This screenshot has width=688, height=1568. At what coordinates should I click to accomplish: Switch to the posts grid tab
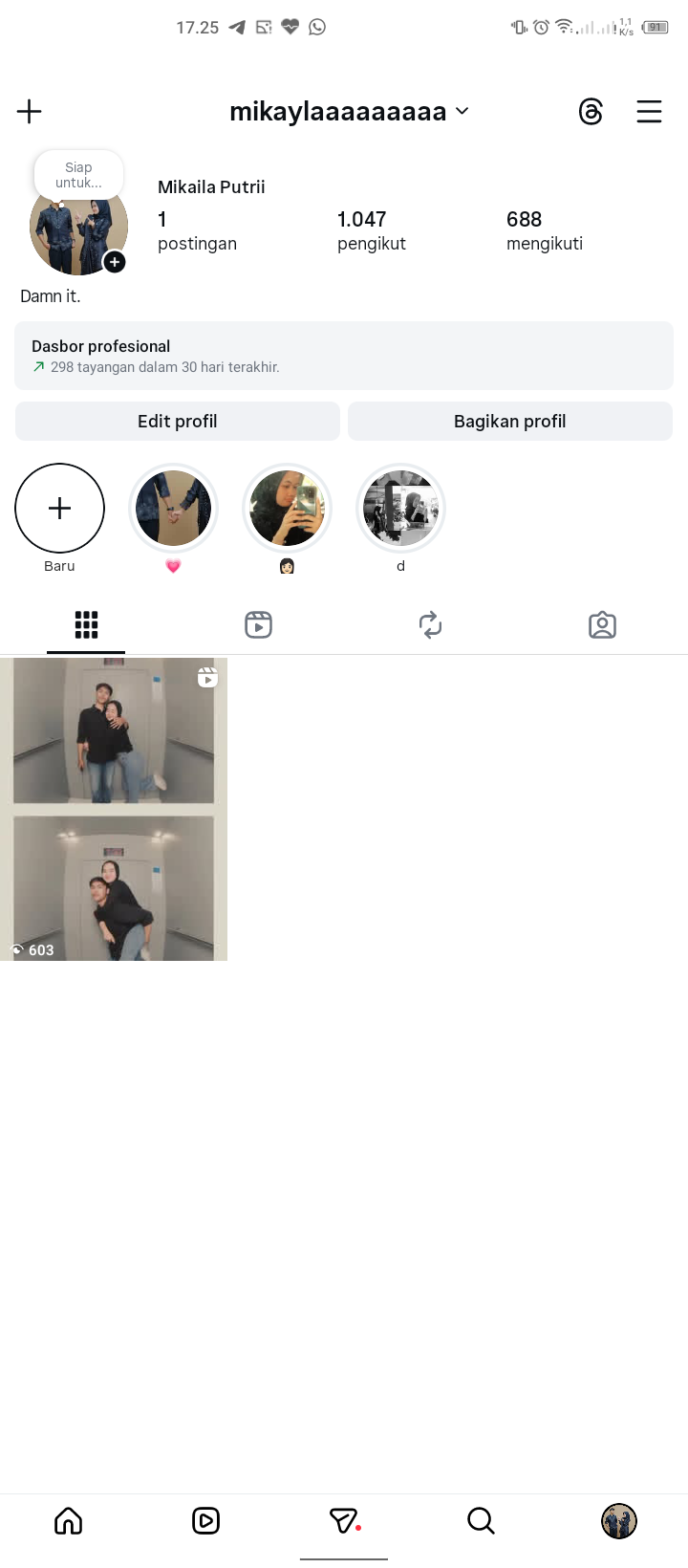coord(86,625)
